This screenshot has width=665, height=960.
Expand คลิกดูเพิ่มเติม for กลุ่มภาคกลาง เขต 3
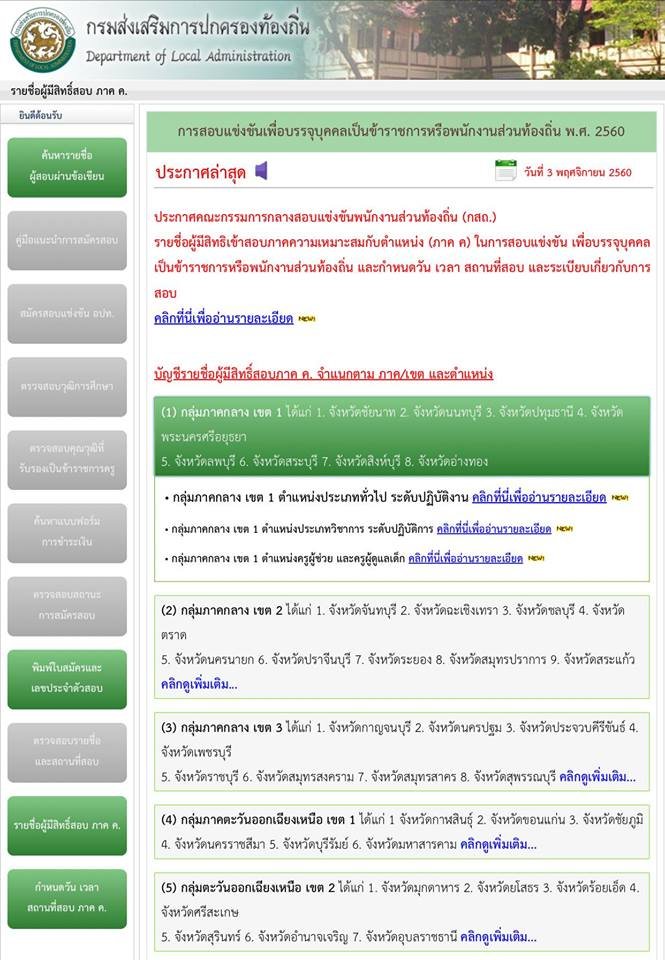pos(597,777)
